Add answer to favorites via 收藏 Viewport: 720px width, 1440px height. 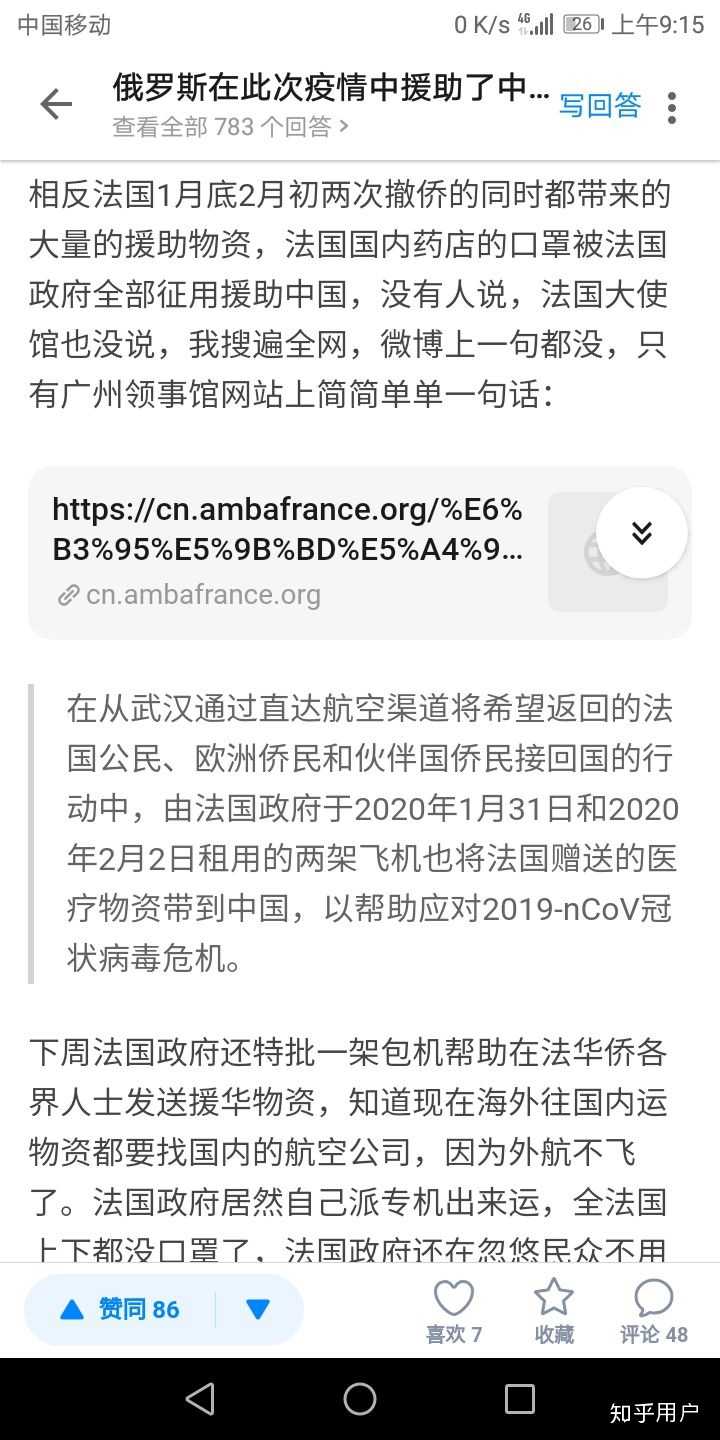coord(553,1311)
